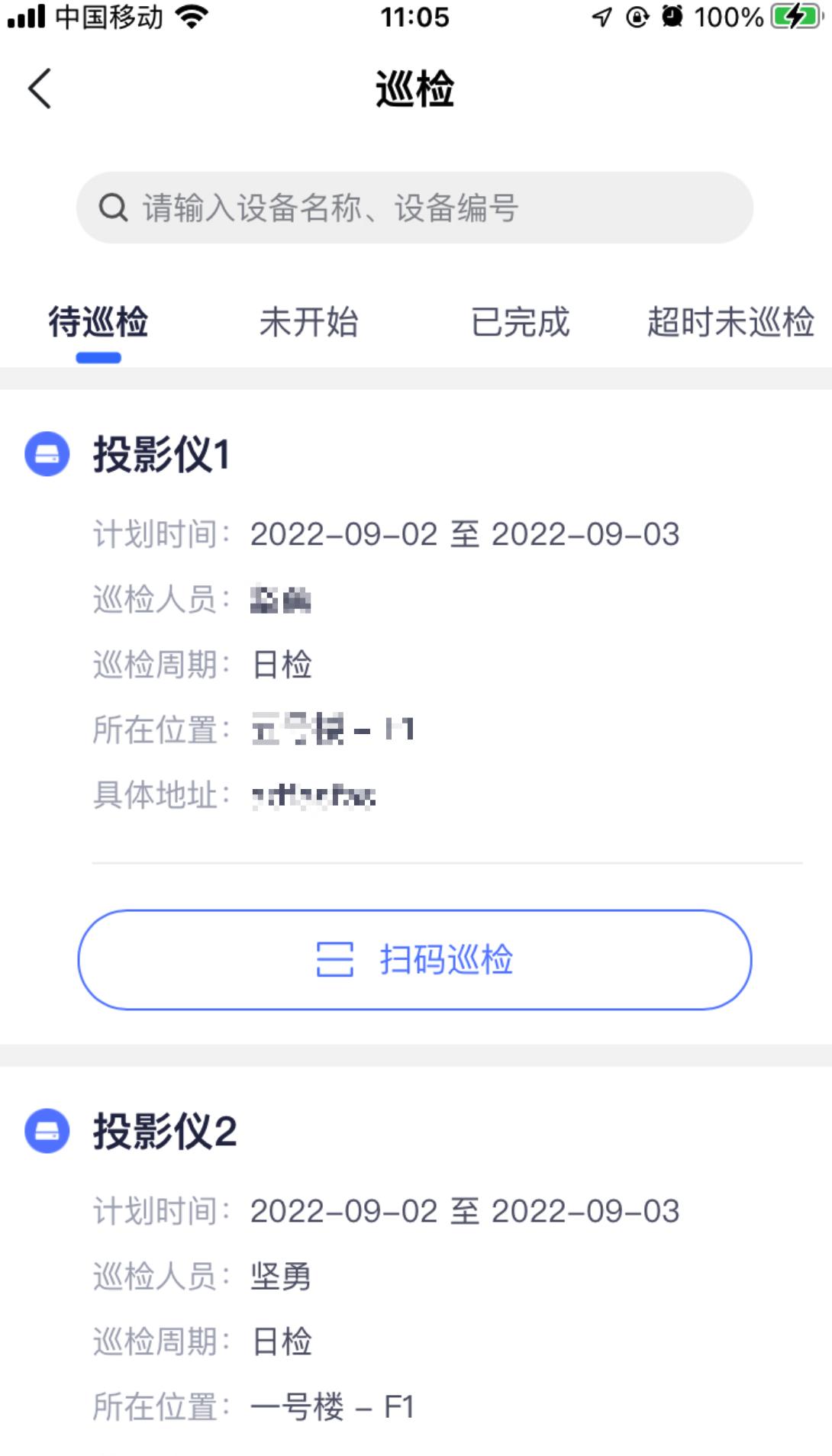Open the 超时未巡检 tab
The width and height of the screenshot is (832, 1456).
tap(730, 324)
